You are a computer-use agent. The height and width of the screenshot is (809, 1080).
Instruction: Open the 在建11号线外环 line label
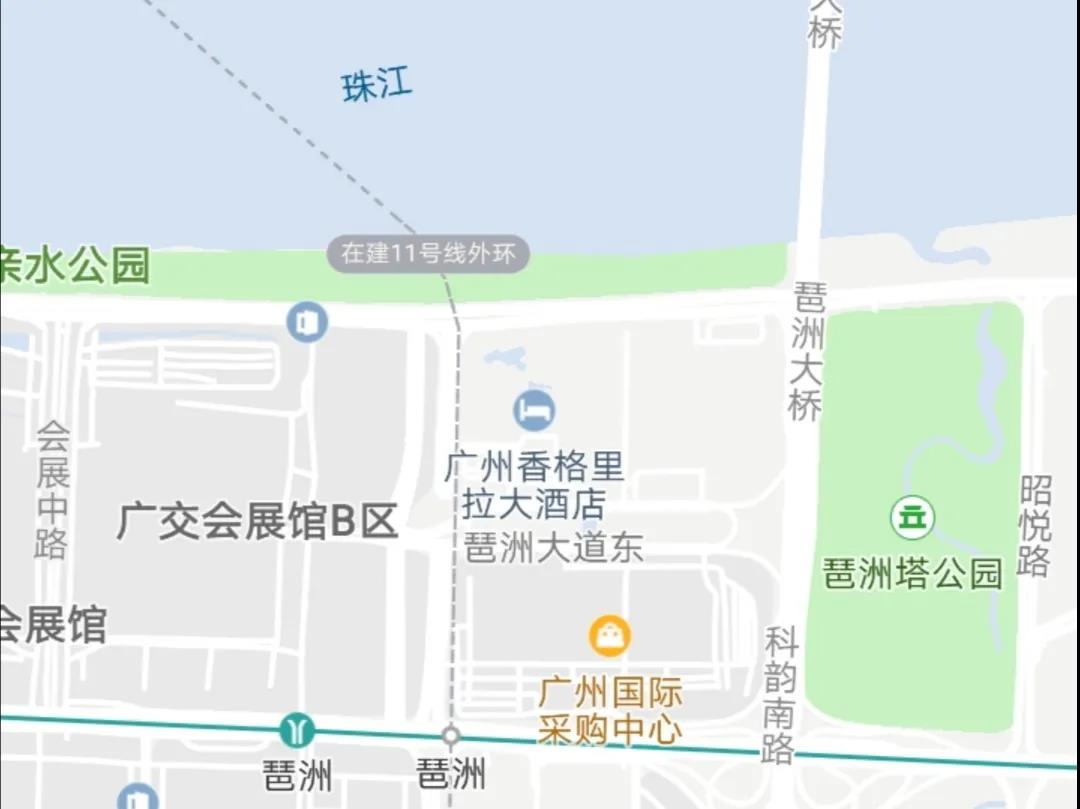click(428, 254)
